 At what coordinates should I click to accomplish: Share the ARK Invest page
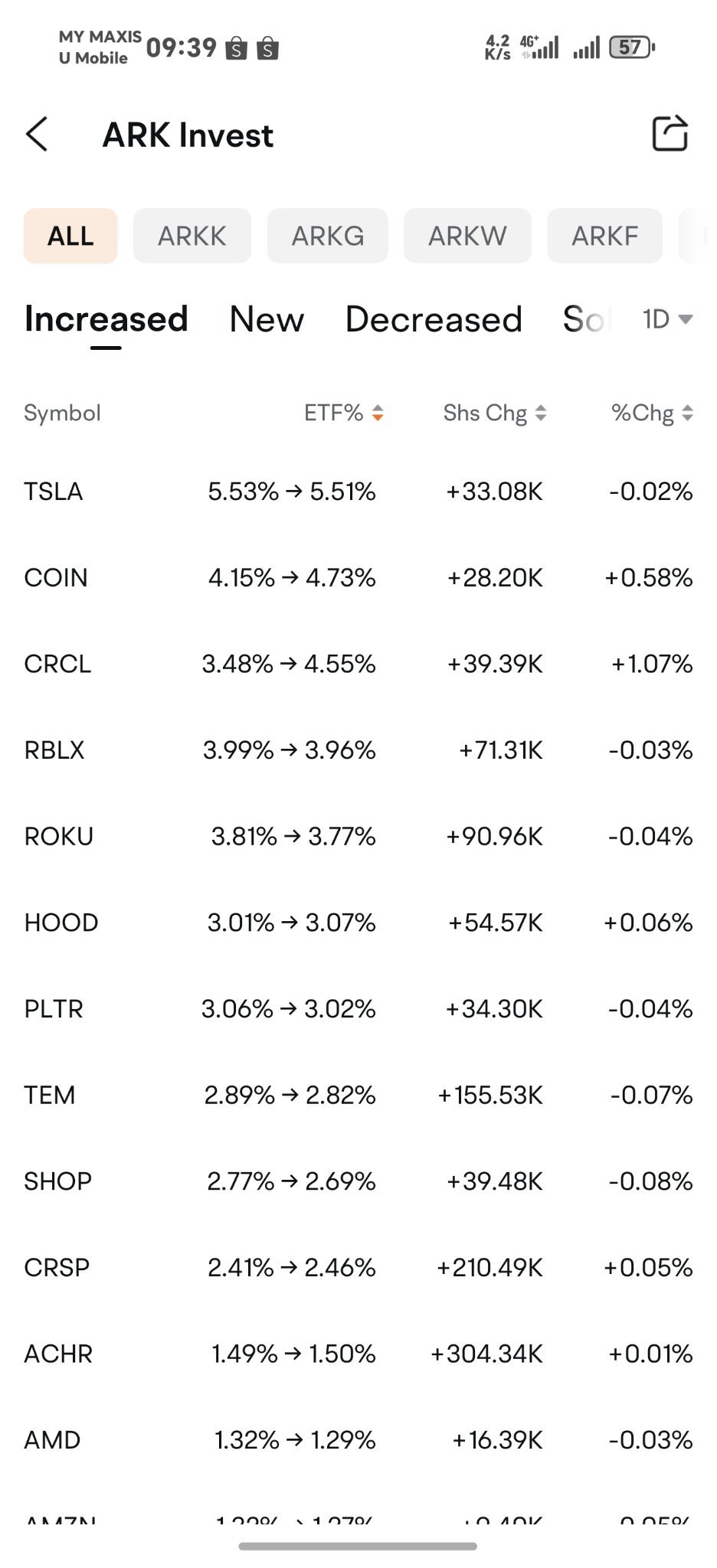pyautogui.click(x=670, y=134)
